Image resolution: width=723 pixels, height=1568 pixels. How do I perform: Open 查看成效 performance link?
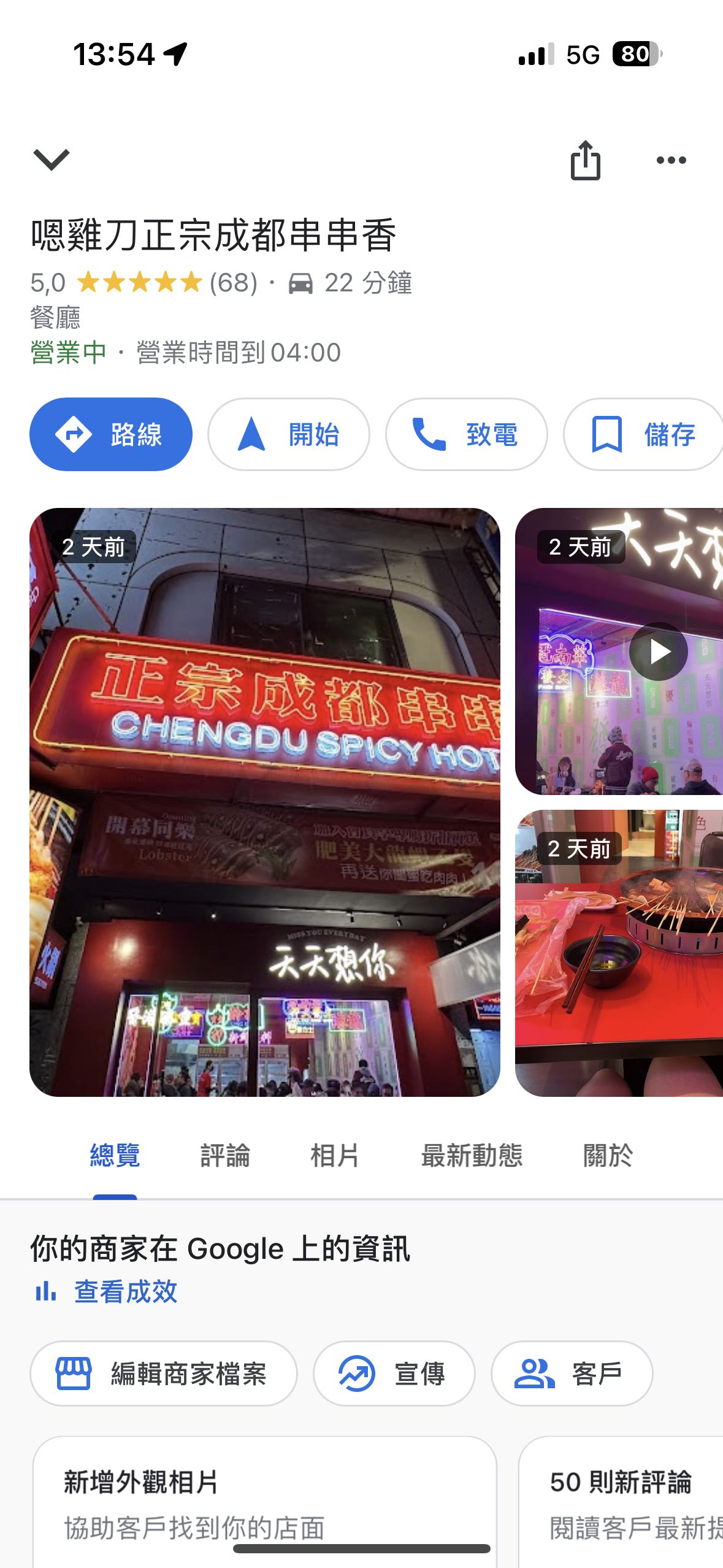coord(125,1292)
